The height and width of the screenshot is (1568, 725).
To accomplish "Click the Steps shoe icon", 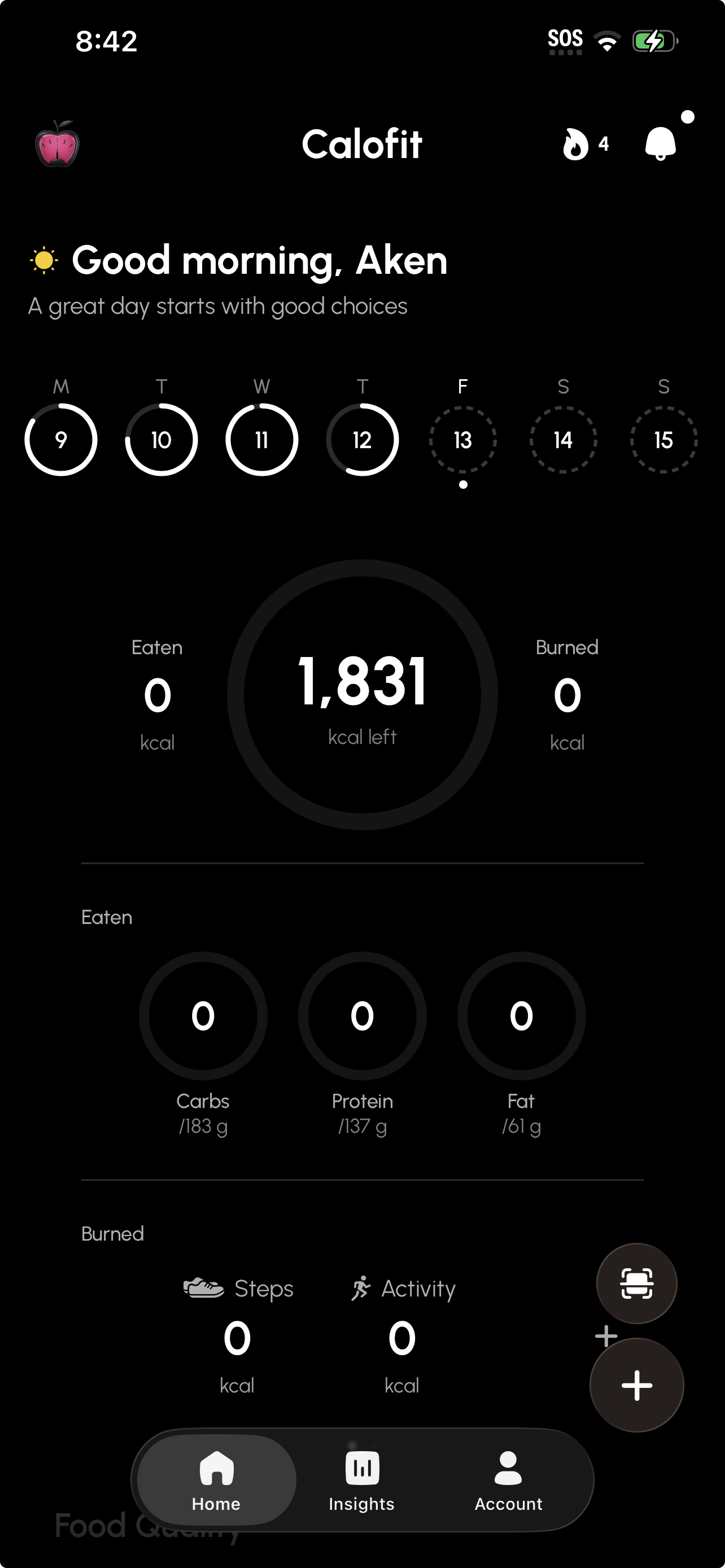I will 203,1287.
